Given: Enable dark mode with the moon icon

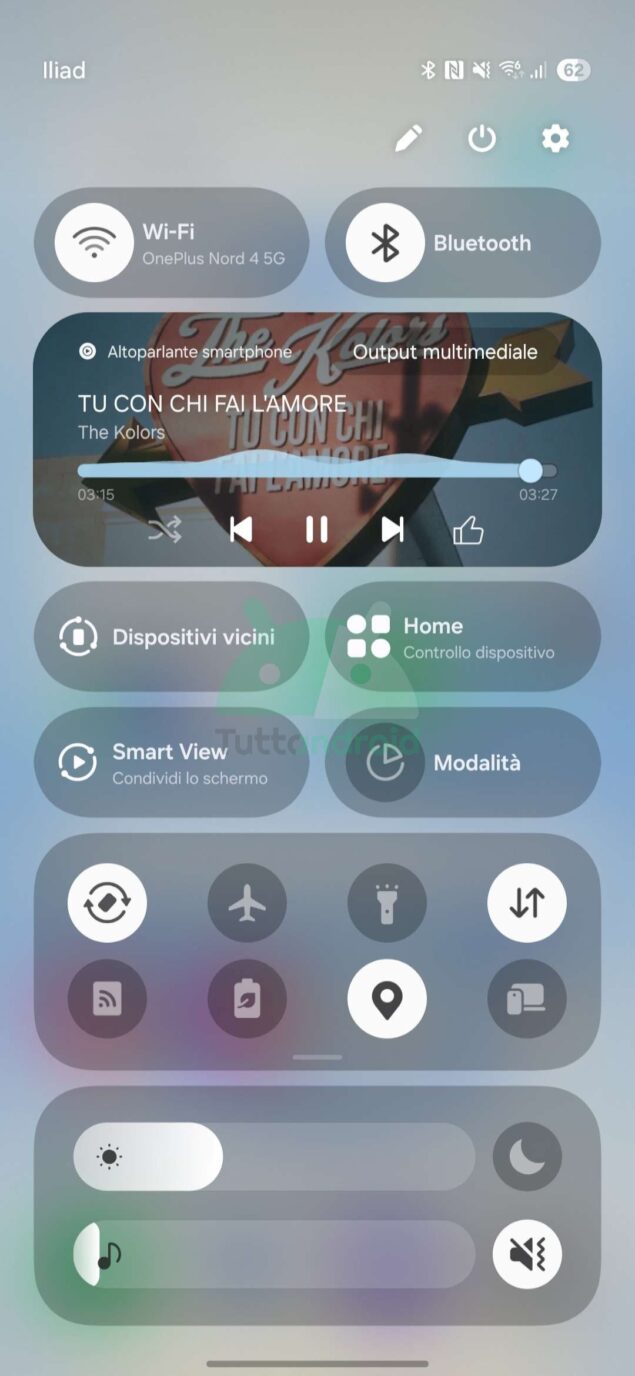Looking at the screenshot, I should point(527,1157).
